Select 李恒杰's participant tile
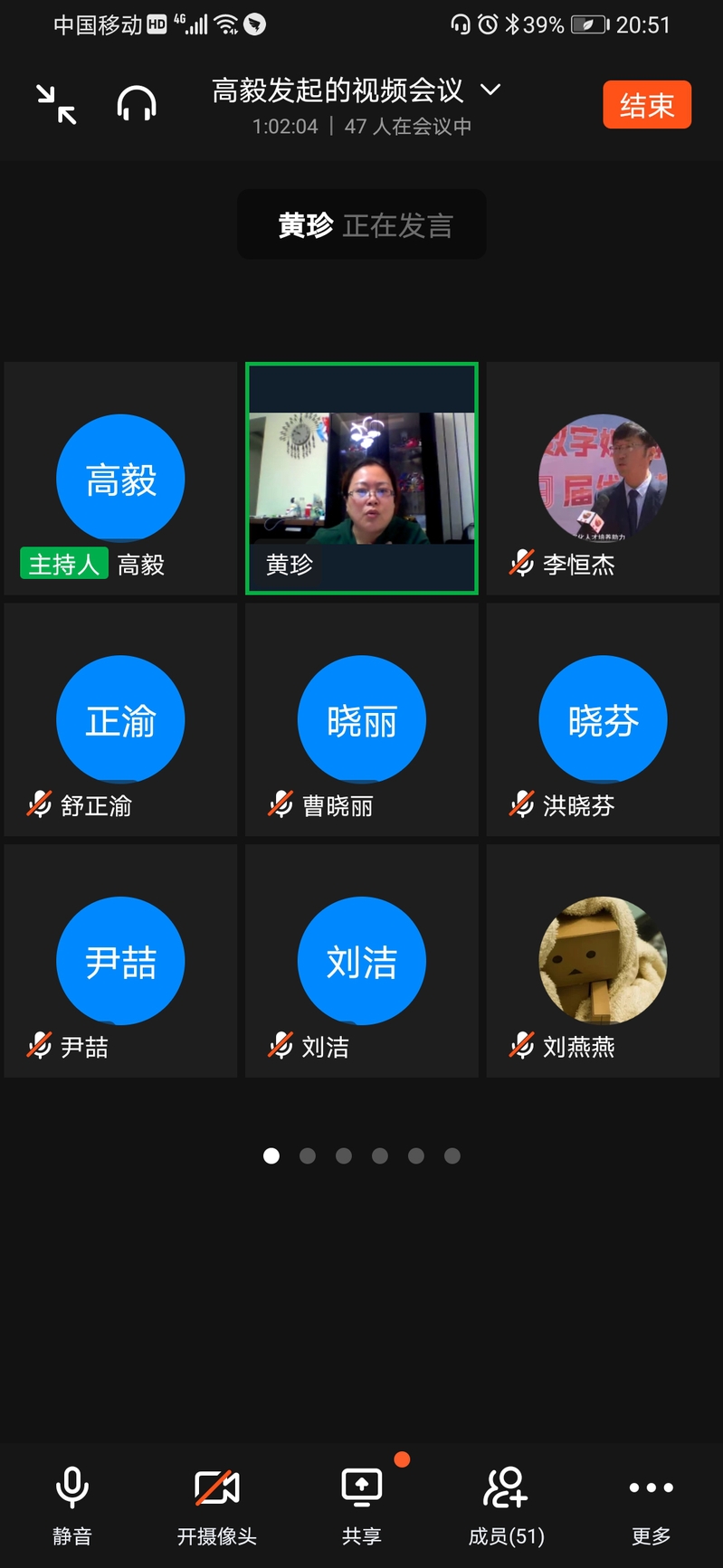The image size is (723, 1568). click(603, 479)
